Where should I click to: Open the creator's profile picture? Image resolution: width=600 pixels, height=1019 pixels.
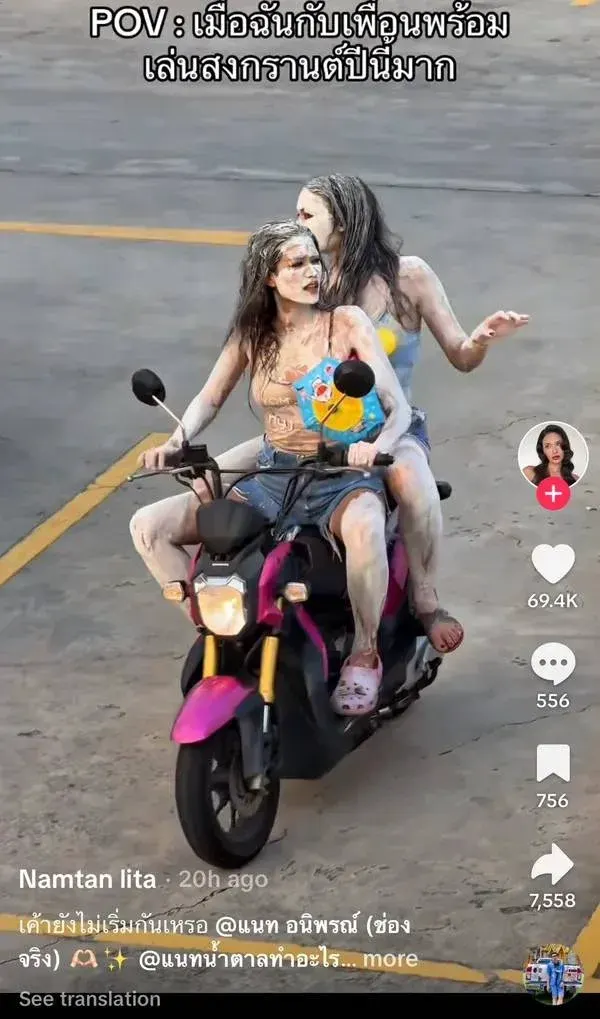[552, 453]
